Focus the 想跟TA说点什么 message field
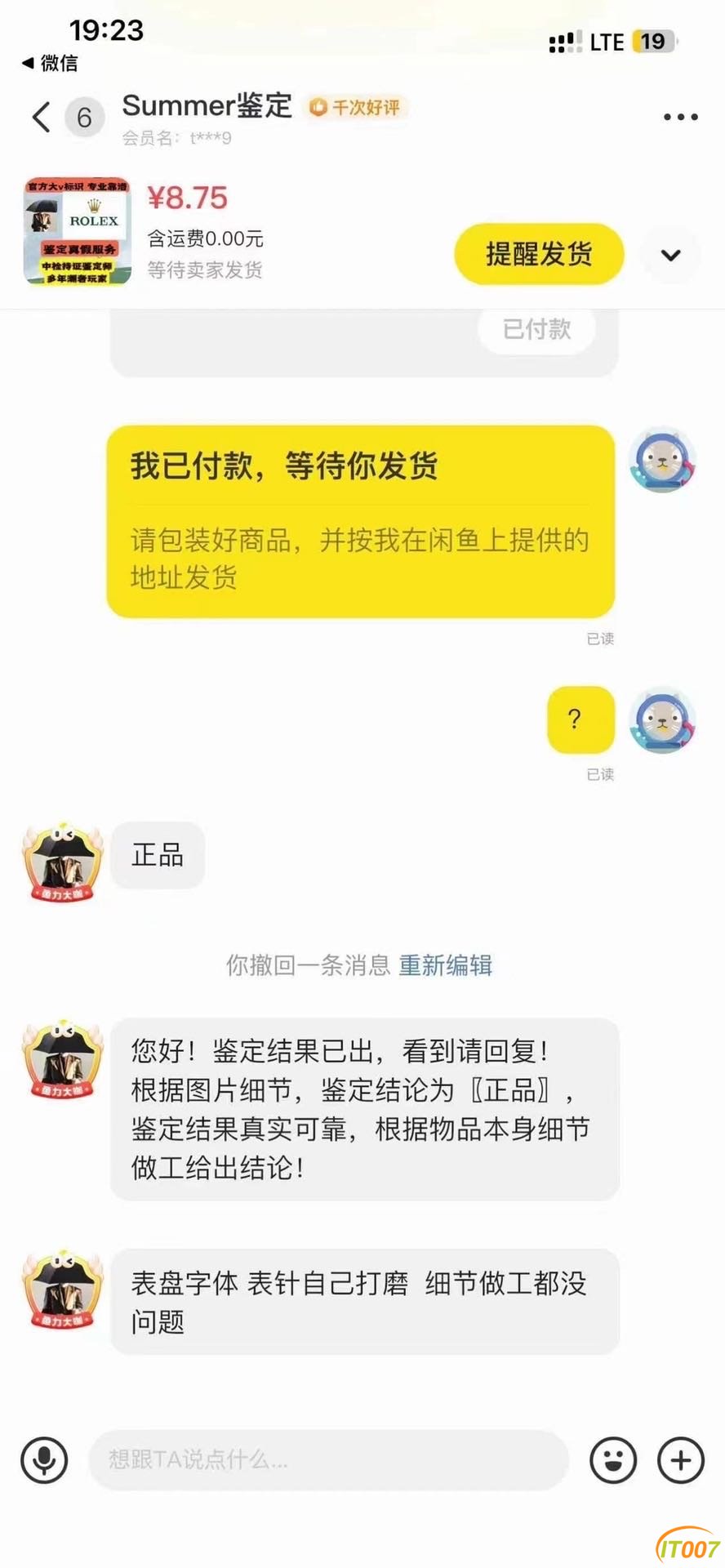Image resolution: width=725 pixels, height=1568 pixels. click(327, 1459)
